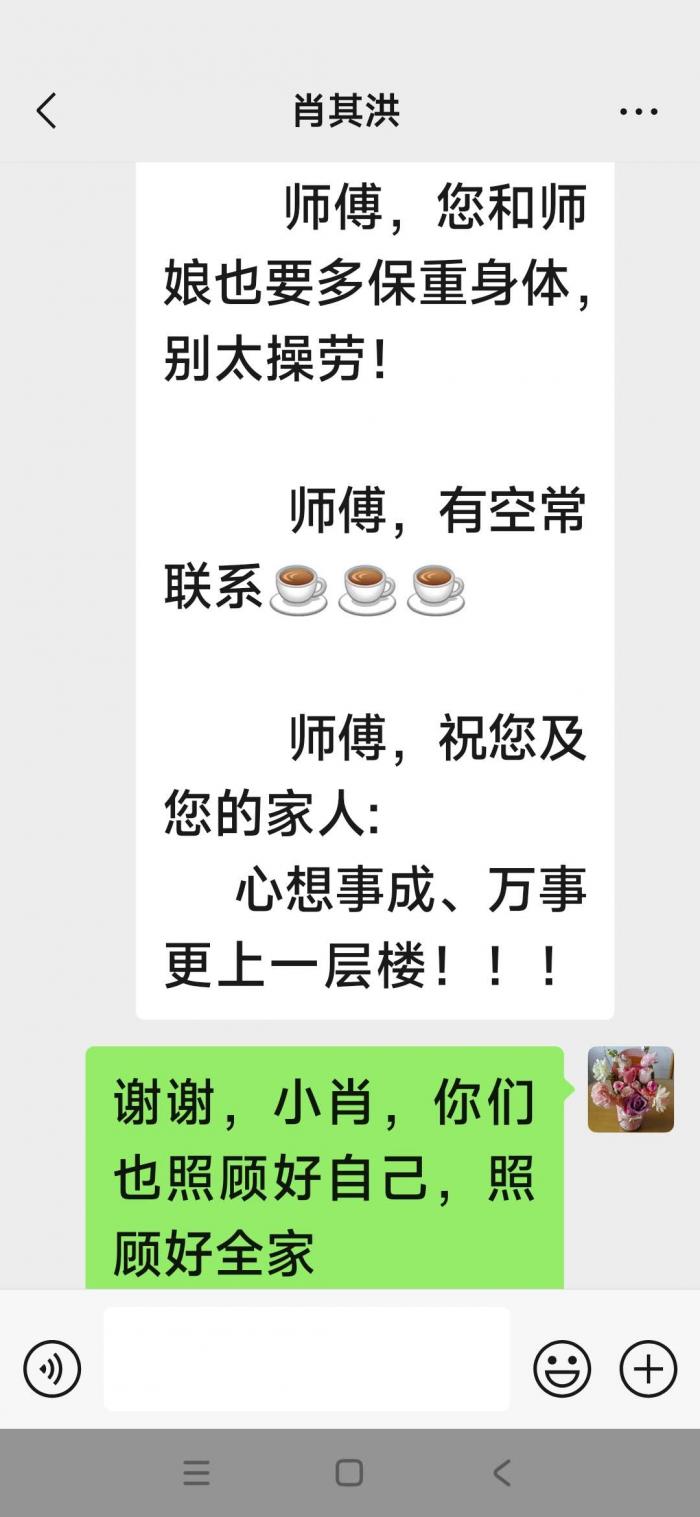Image resolution: width=700 pixels, height=1517 pixels.
Task: Open my flower avatar profile
Action: pos(630,1089)
